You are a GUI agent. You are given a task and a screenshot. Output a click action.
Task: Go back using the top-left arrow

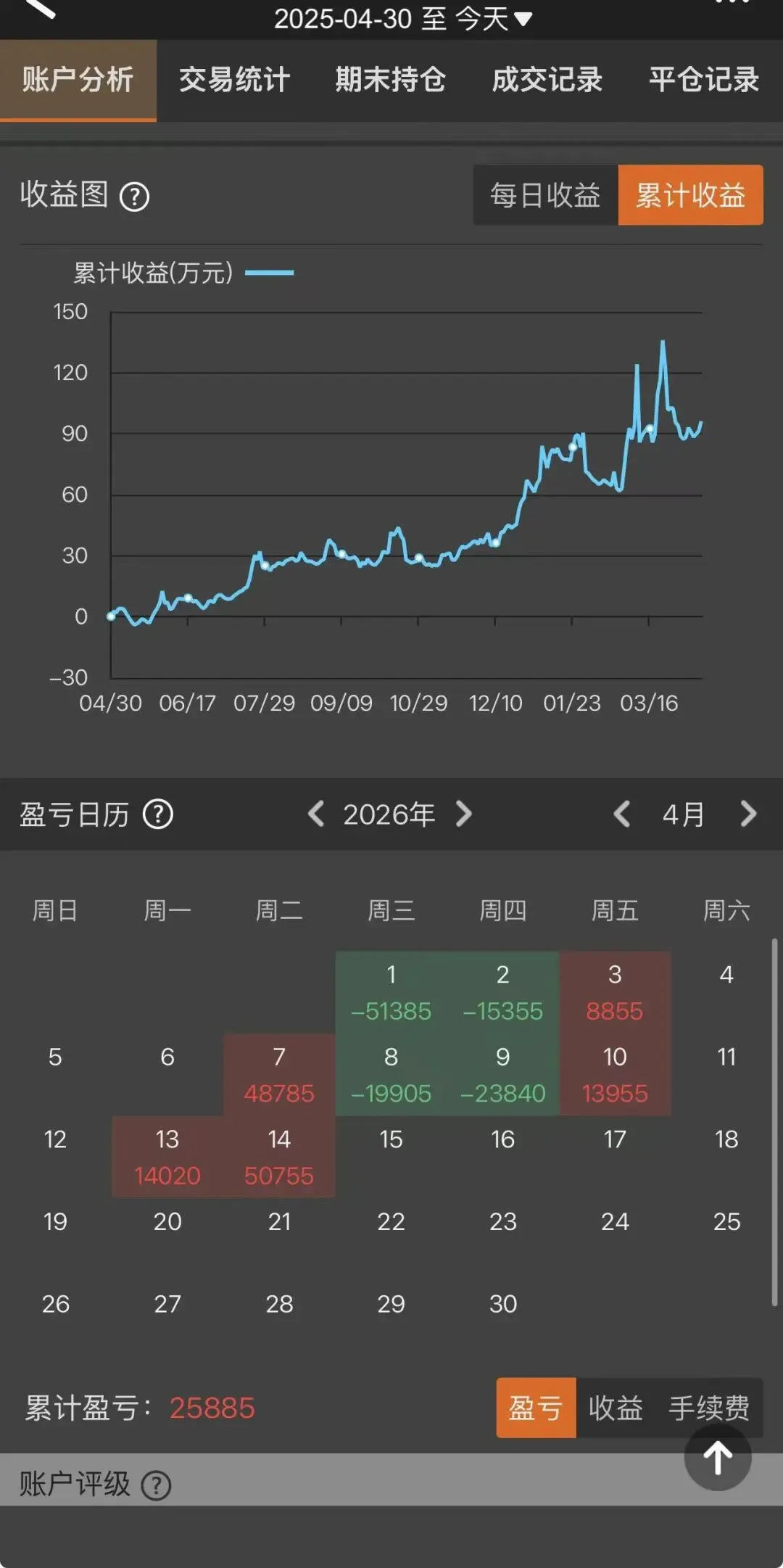tap(40, 9)
